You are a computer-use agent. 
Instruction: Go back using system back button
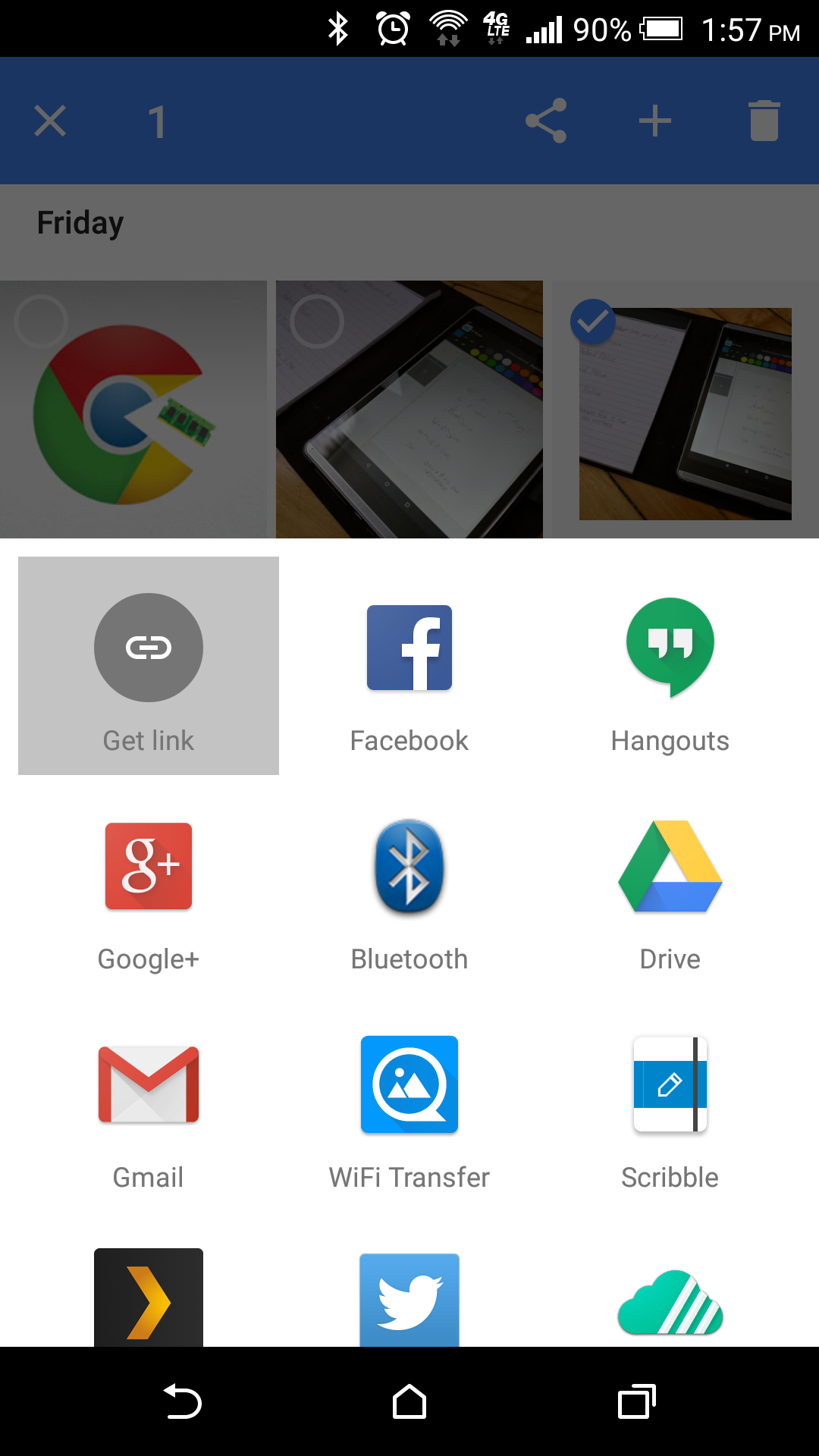pyautogui.click(x=182, y=1401)
